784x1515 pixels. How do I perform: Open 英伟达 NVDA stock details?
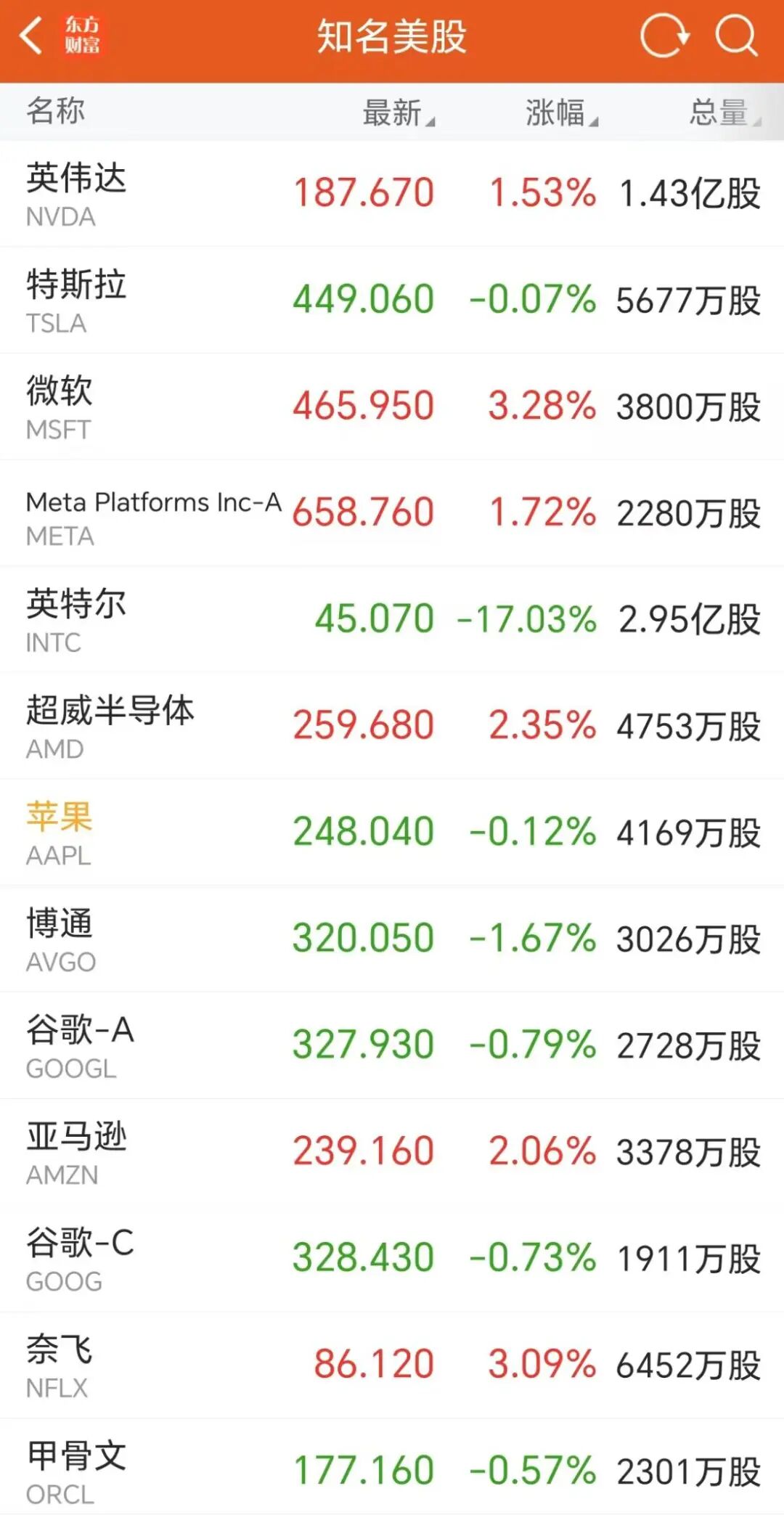pyautogui.click(x=392, y=194)
